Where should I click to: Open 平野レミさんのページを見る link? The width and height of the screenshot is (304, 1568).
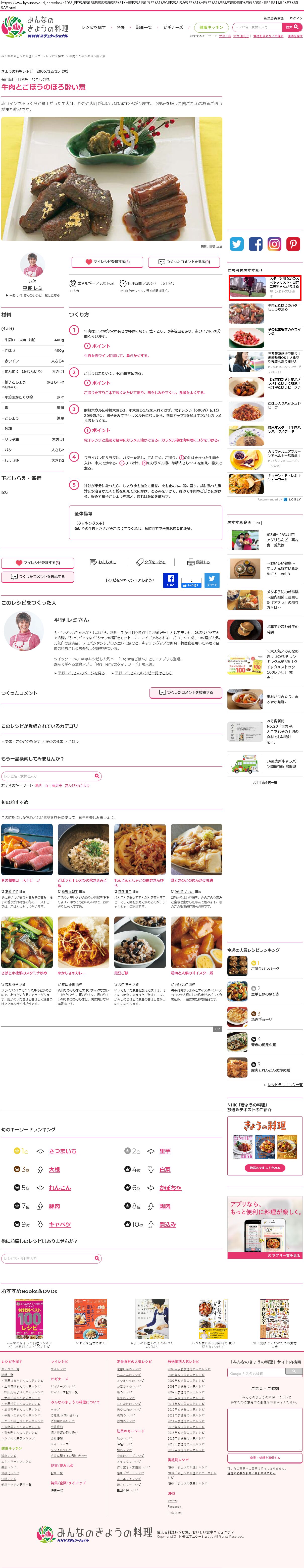(81, 673)
